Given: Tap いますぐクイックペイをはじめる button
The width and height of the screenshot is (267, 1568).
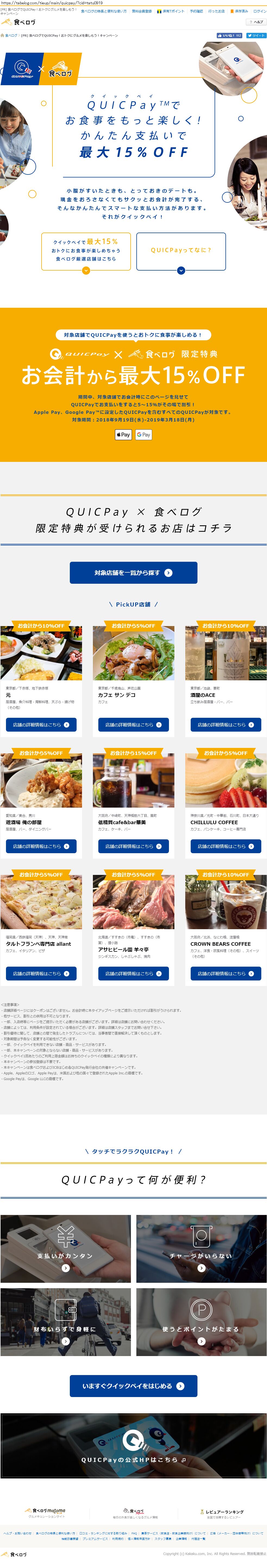Looking at the screenshot, I should click(x=134, y=1386).
